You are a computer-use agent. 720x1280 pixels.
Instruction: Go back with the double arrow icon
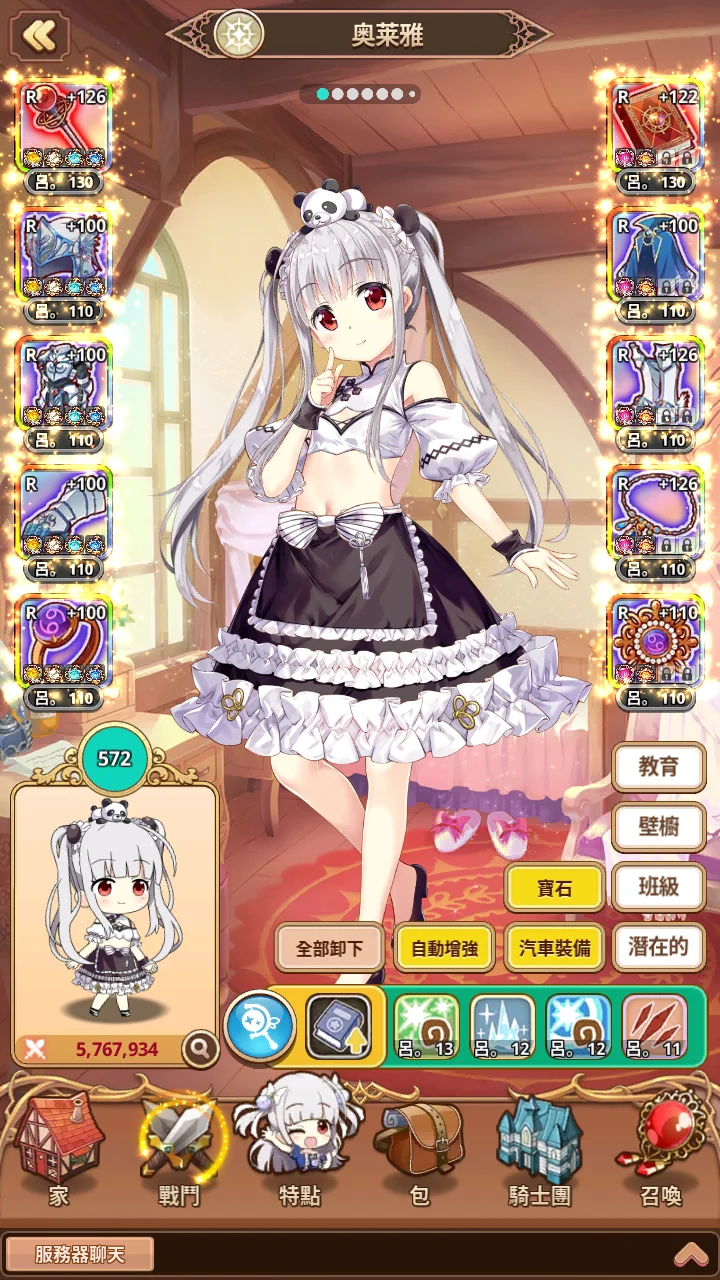point(39,36)
